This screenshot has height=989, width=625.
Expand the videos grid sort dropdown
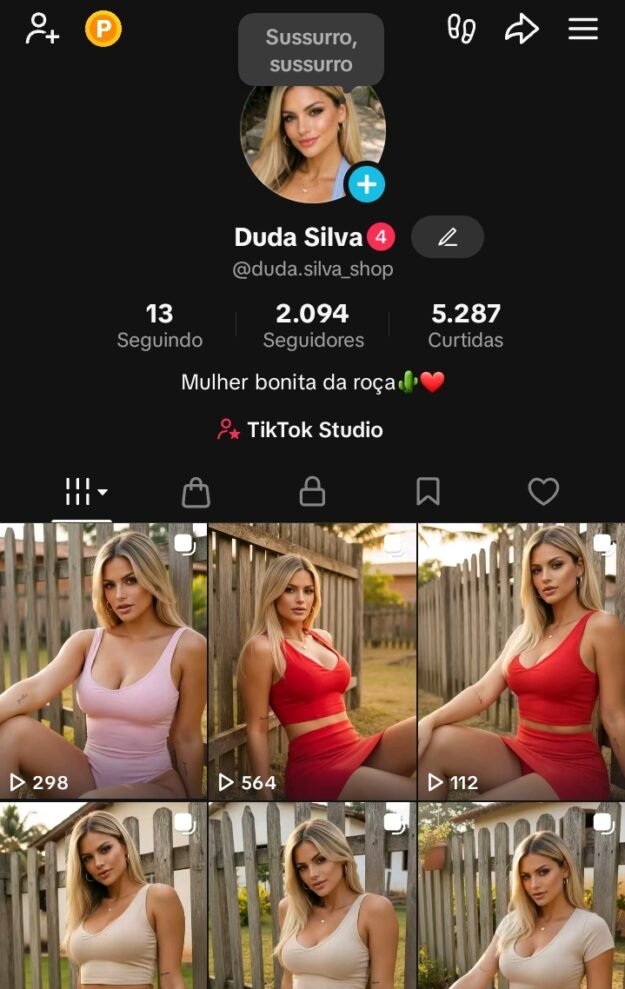pyautogui.click(x=85, y=491)
